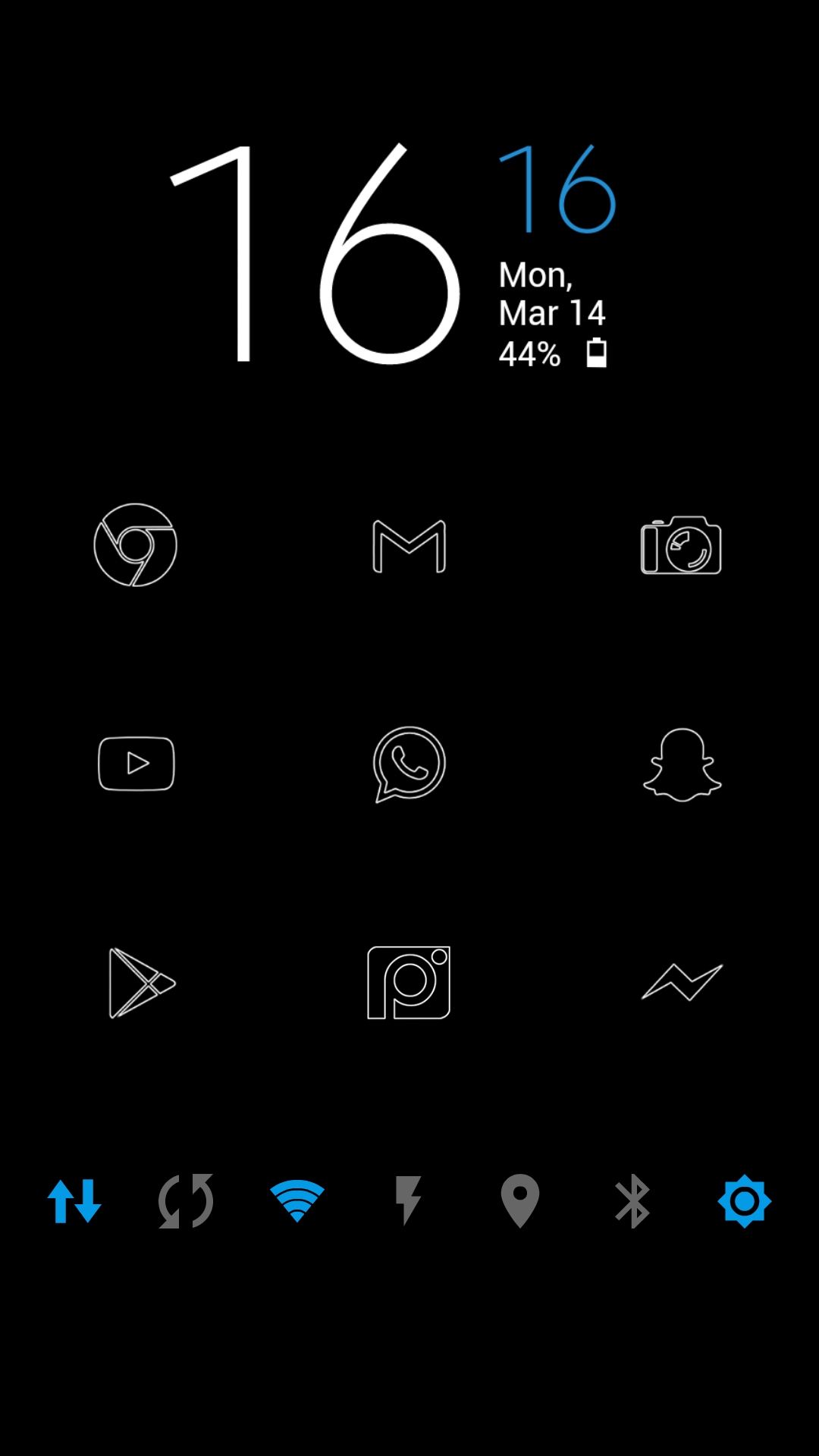819x1456 pixels.
Task: Open the Chrome browser icon
Action: pos(136,544)
